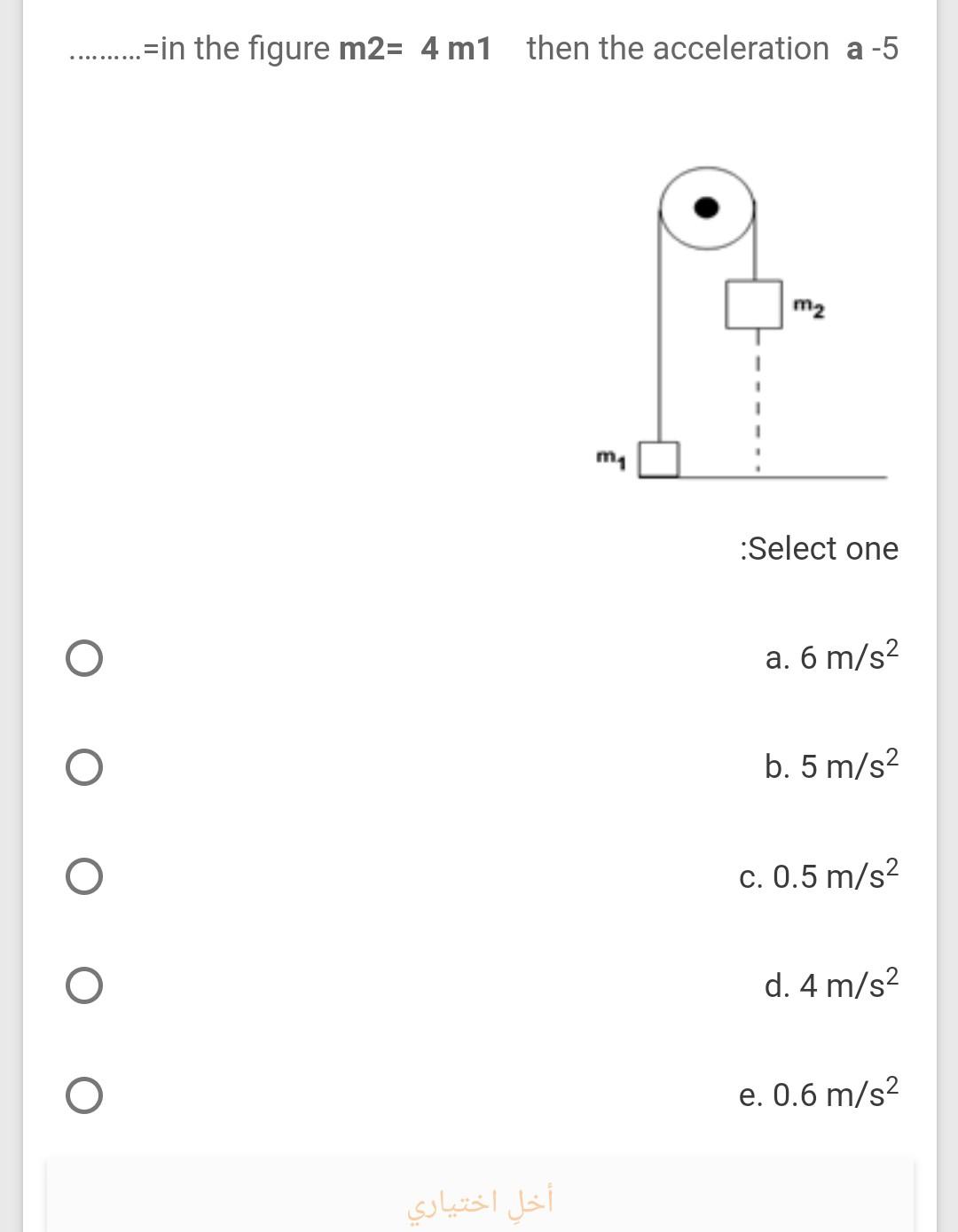
Task: Pick answer c. 0.5 m/s²
Action: pyautogui.click(x=83, y=876)
